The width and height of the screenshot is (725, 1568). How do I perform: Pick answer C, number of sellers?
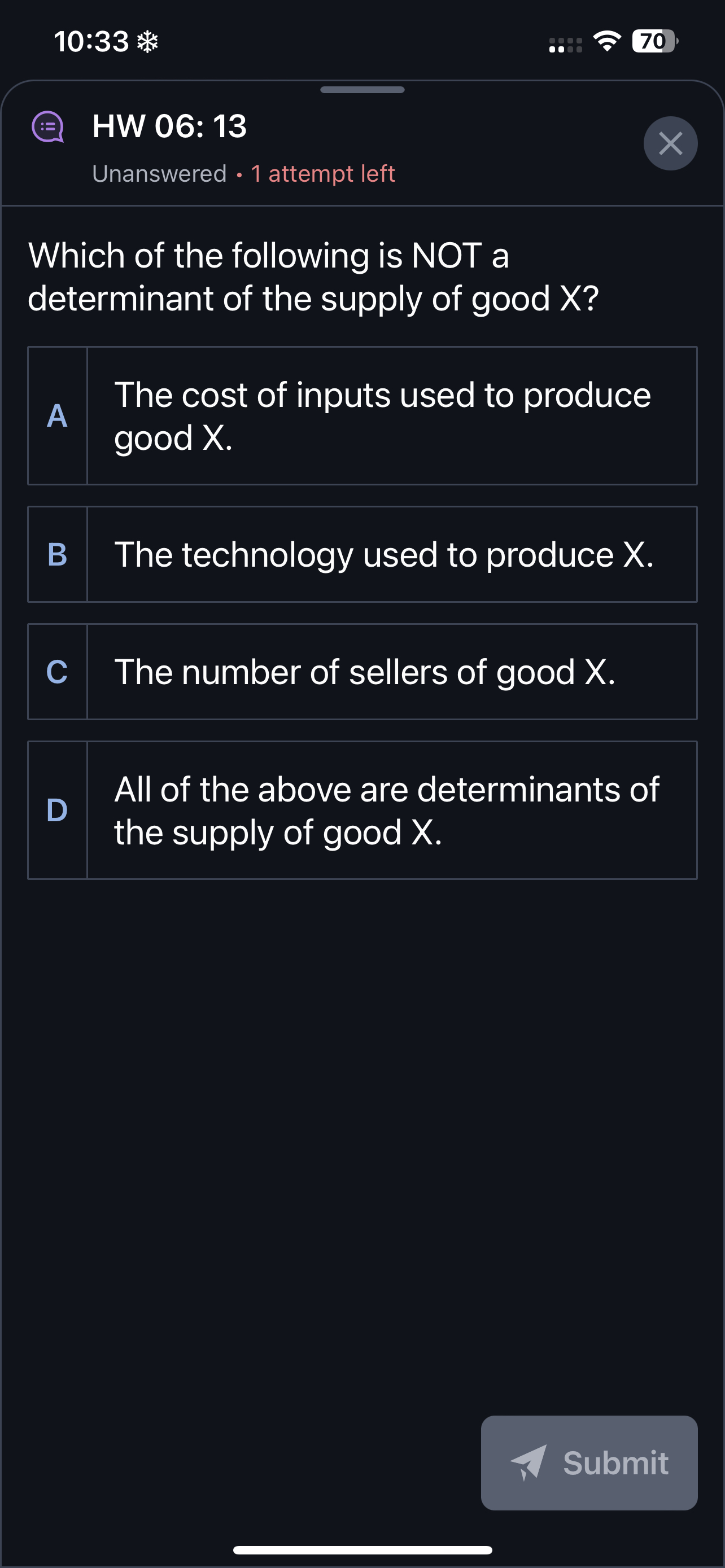click(362, 672)
